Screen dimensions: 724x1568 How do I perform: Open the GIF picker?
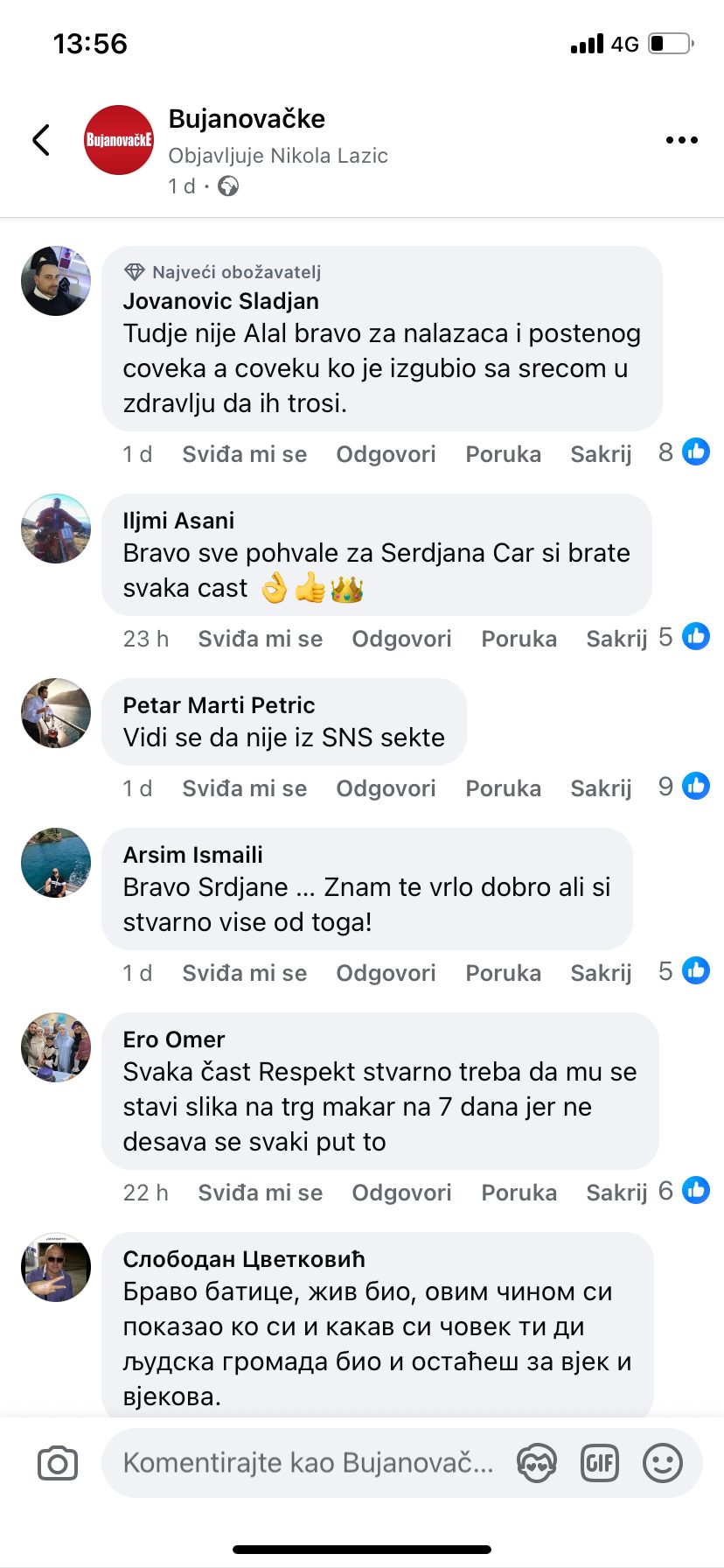coord(600,1463)
